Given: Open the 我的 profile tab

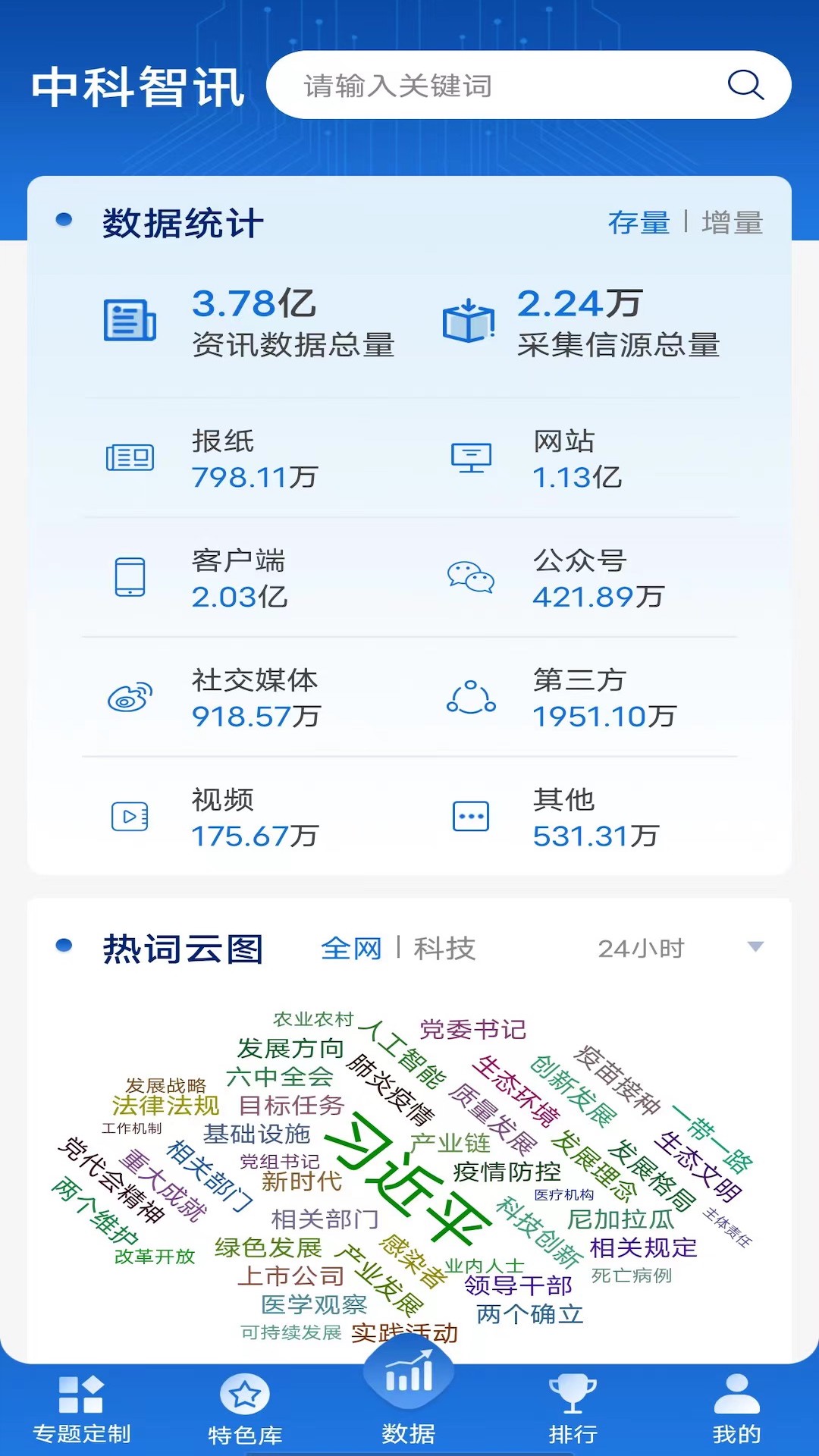Looking at the screenshot, I should (x=736, y=1410).
